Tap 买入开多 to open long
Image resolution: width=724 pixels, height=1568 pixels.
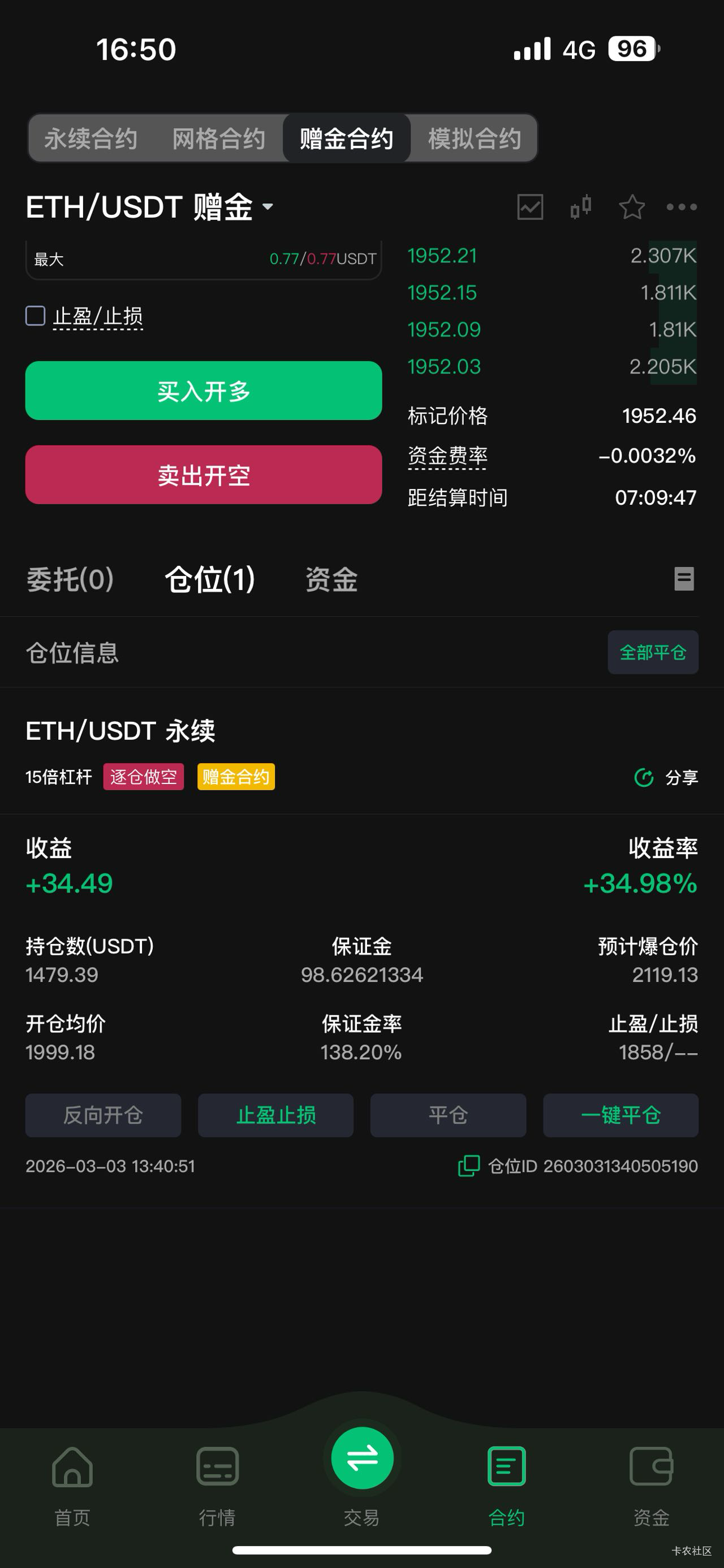point(204,391)
